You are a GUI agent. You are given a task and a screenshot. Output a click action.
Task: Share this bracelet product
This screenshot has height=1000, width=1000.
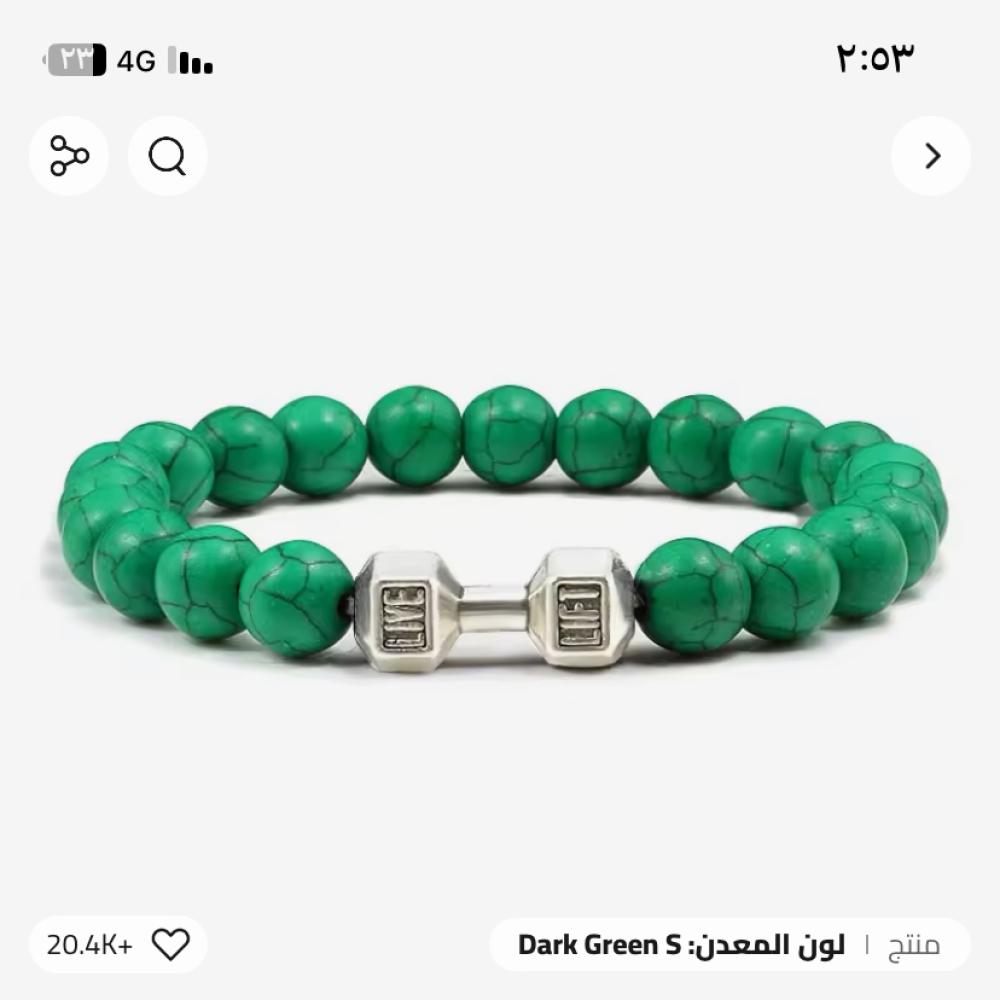pos(69,156)
